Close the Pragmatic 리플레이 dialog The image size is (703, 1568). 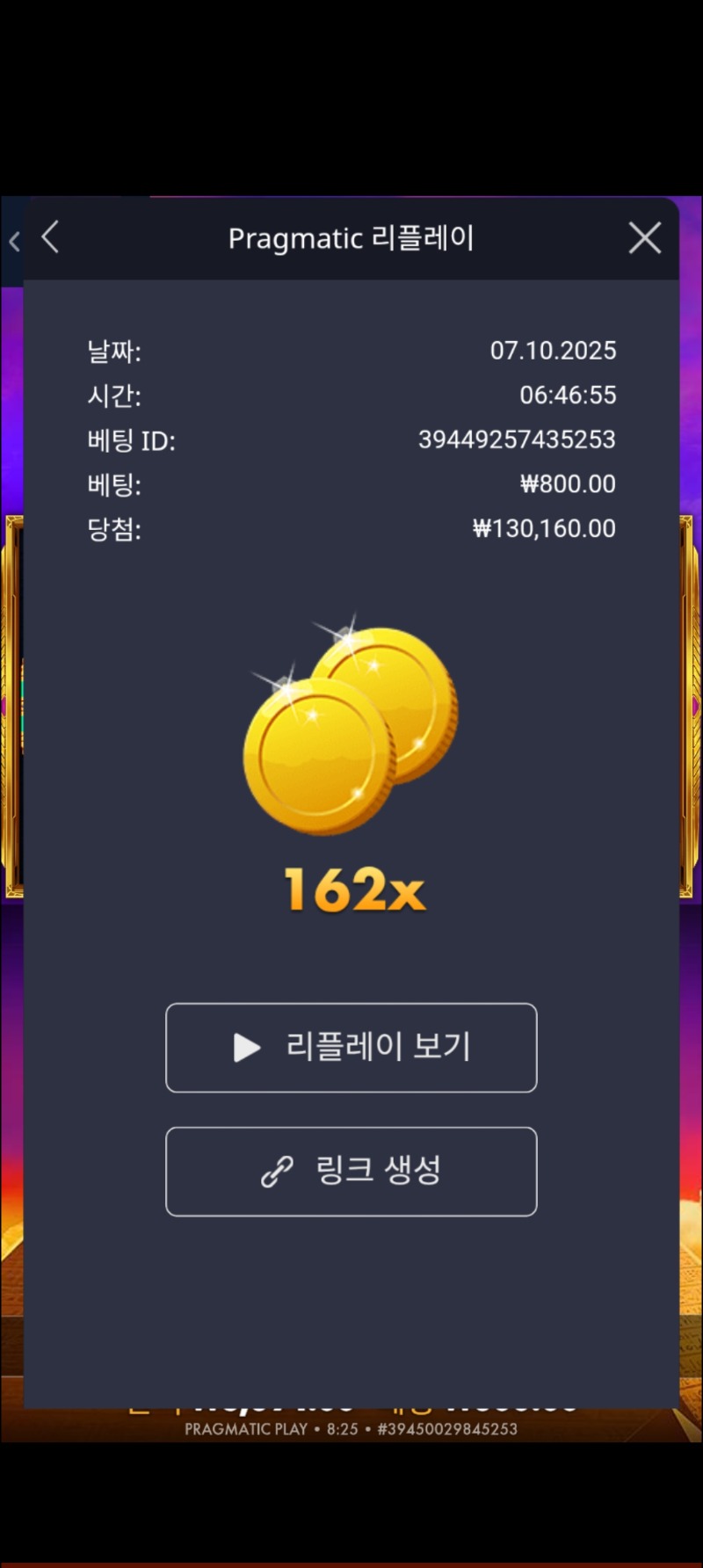pos(644,238)
